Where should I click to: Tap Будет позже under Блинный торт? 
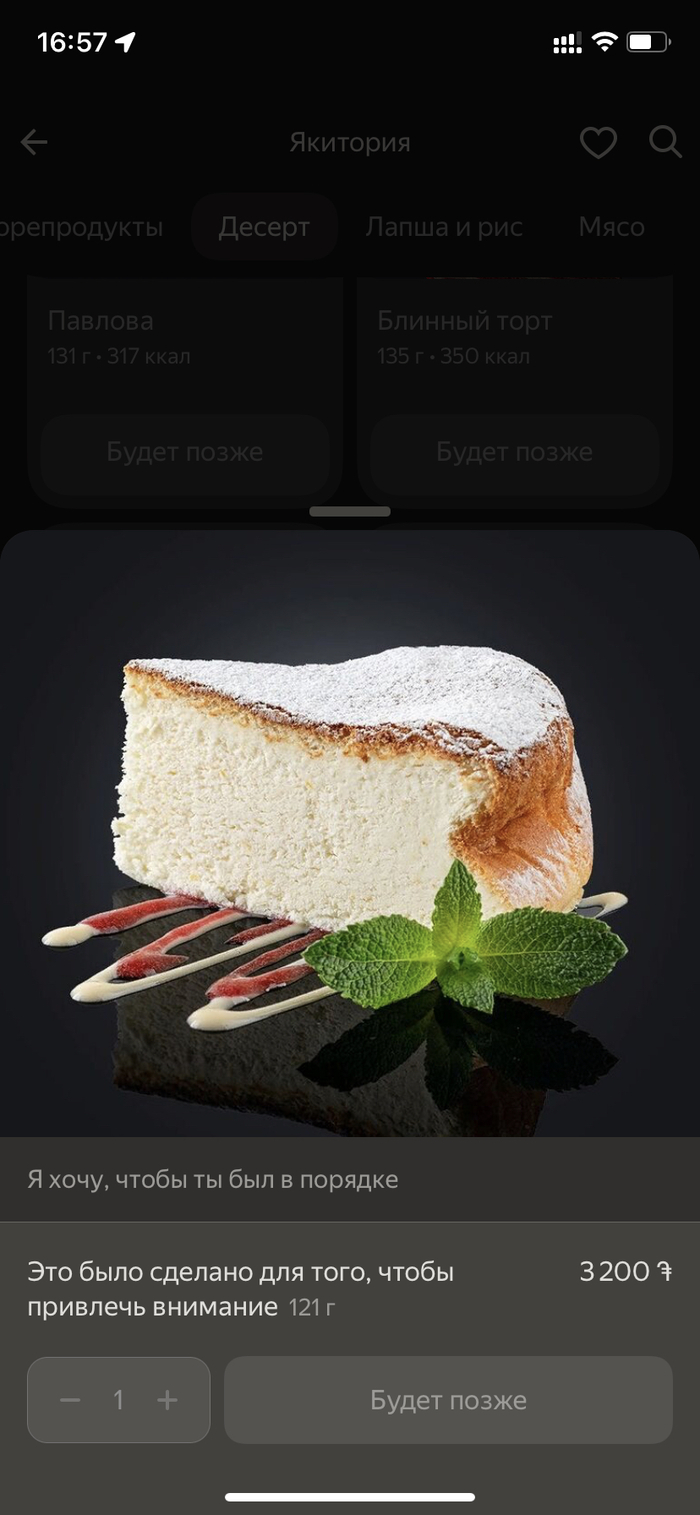coord(514,452)
